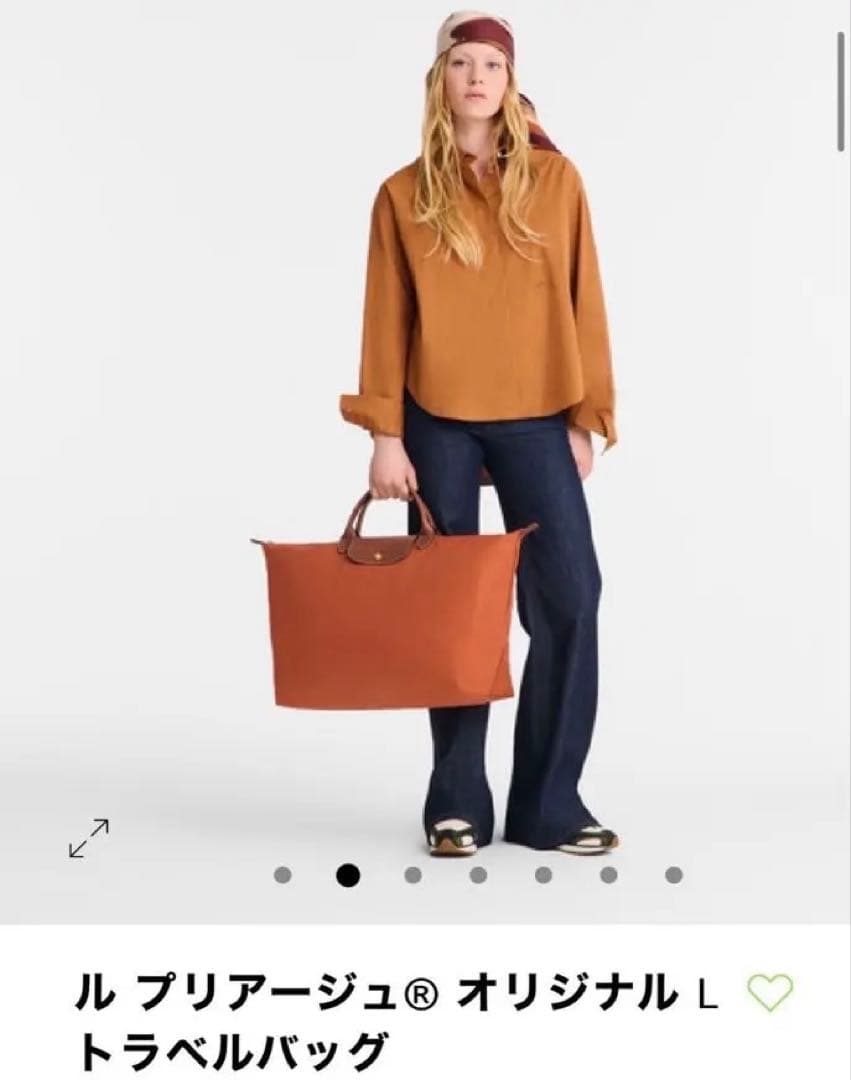The image size is (851, 1080).
Task: Jump to the first image dot
Action: [x=282, y=875]
